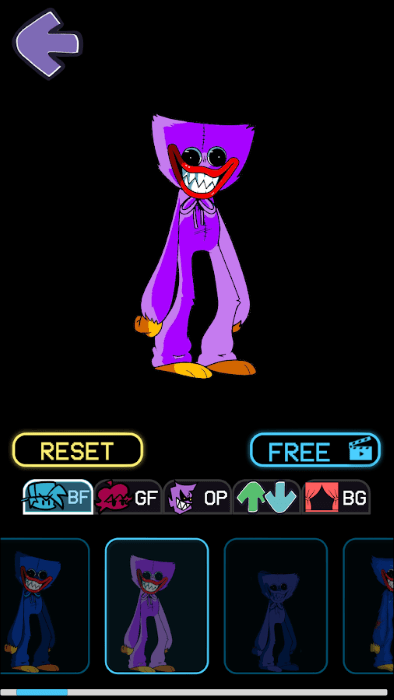
Task: Select the blue Huggy character on the left
Action: pyautogui.click(x=44, y=606)
